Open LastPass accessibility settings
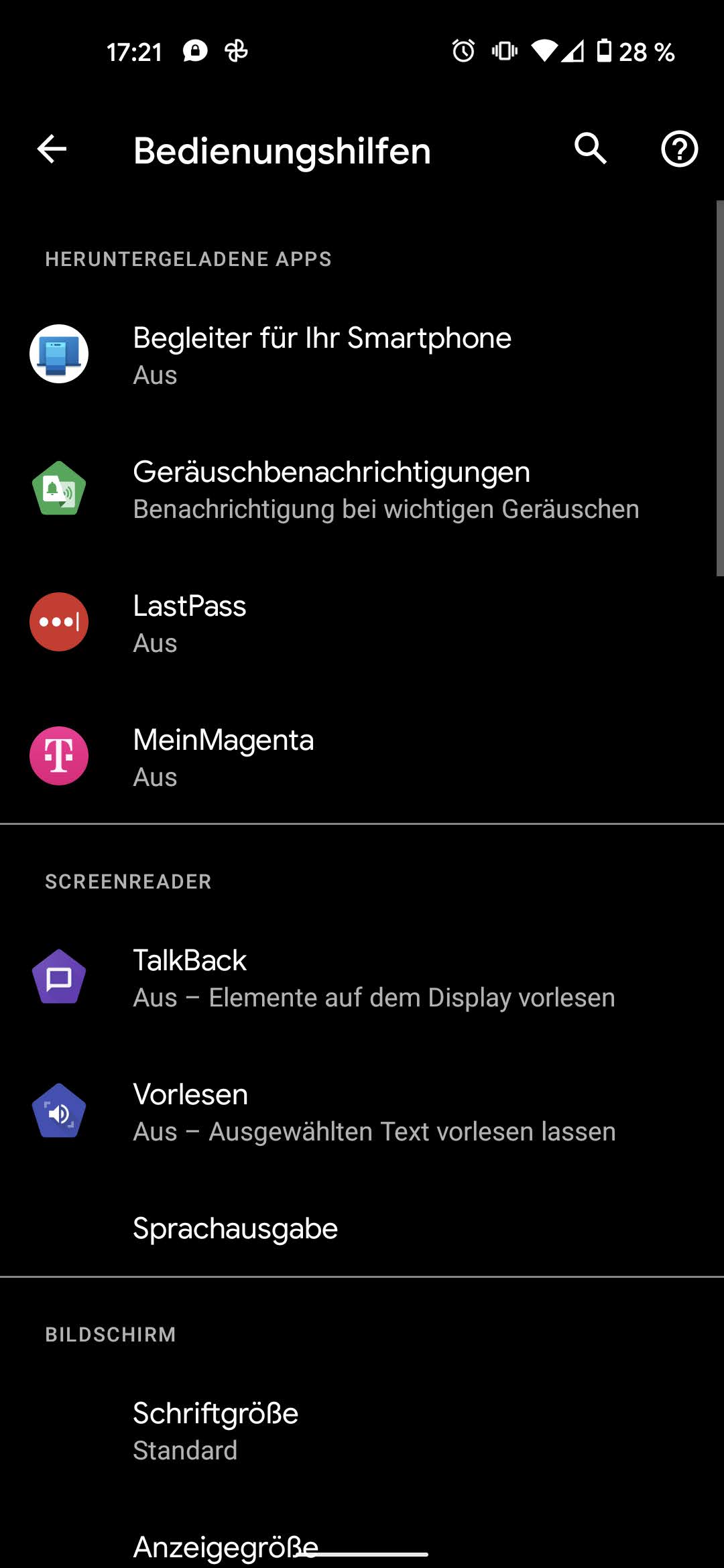Viewport: 724px width, 1568px height. [190, 623]
